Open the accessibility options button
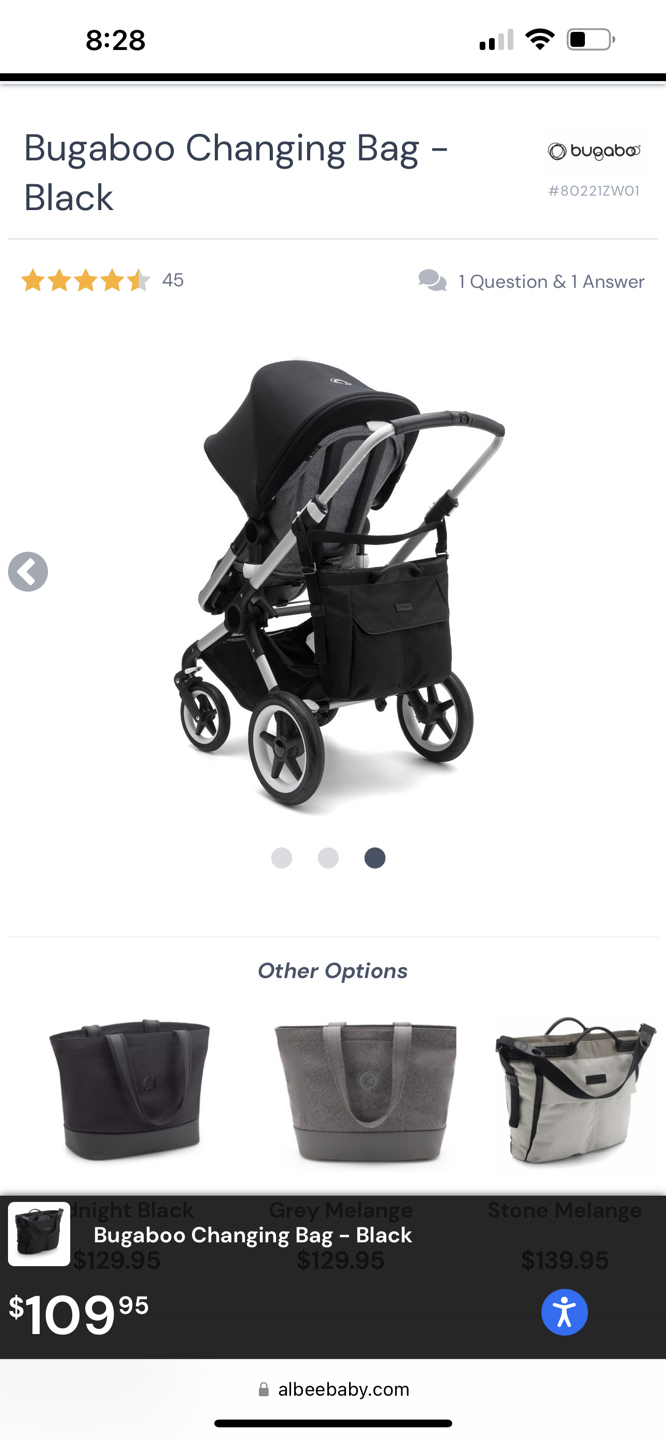Image resolution: width=666 pixels, height=1440 pixels. click(565, 1312)
